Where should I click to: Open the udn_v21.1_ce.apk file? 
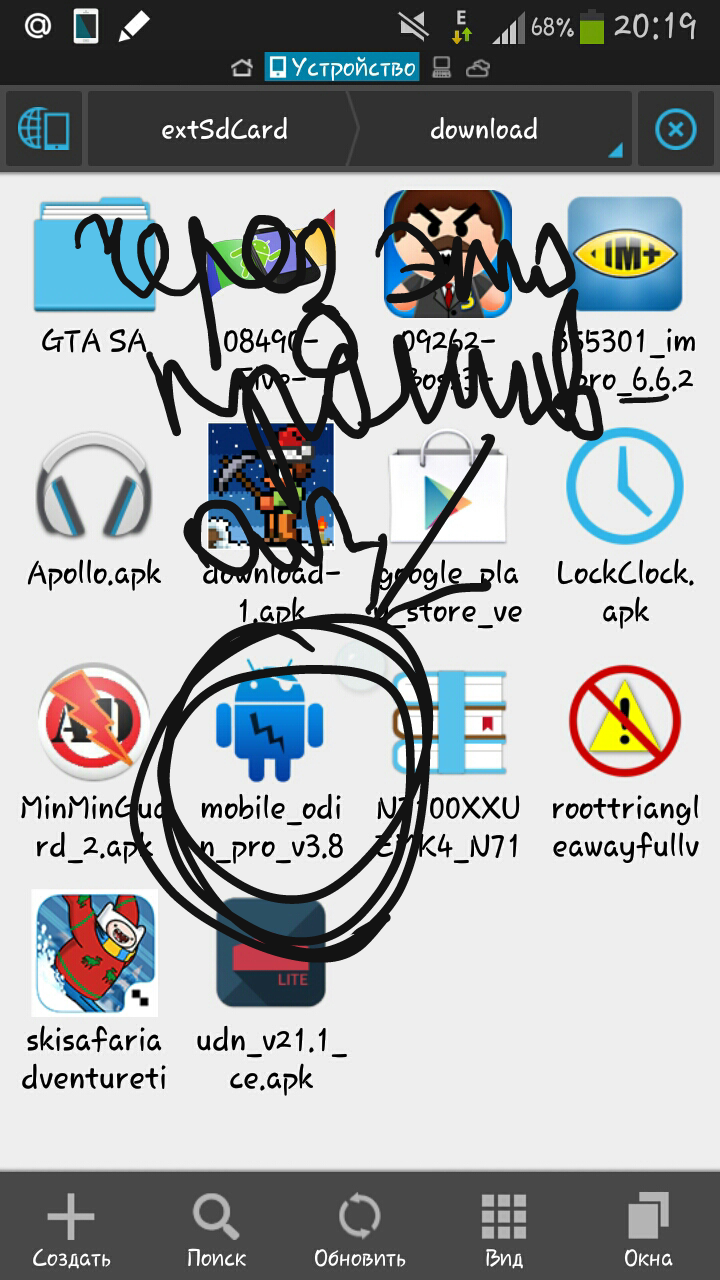click(x=271, y=955)
